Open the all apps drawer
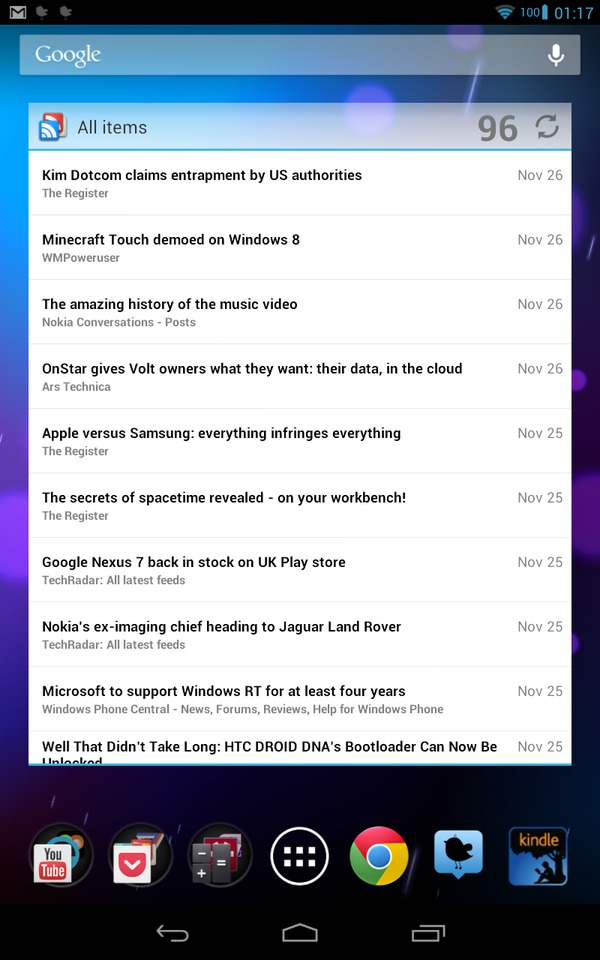Screen dimensions: 600x960 click(300, 856)
